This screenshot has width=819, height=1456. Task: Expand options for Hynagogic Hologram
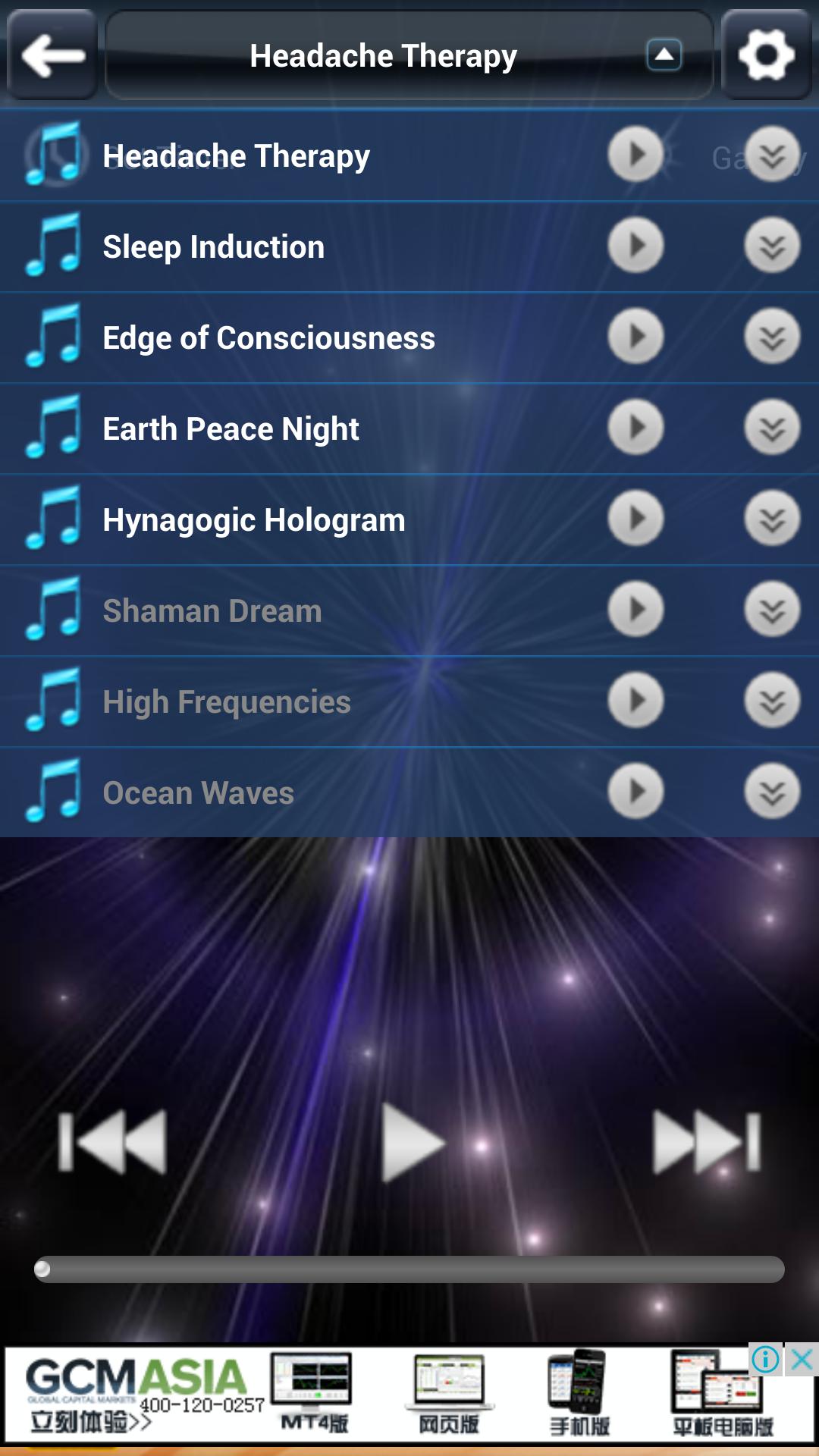[772, 518]
